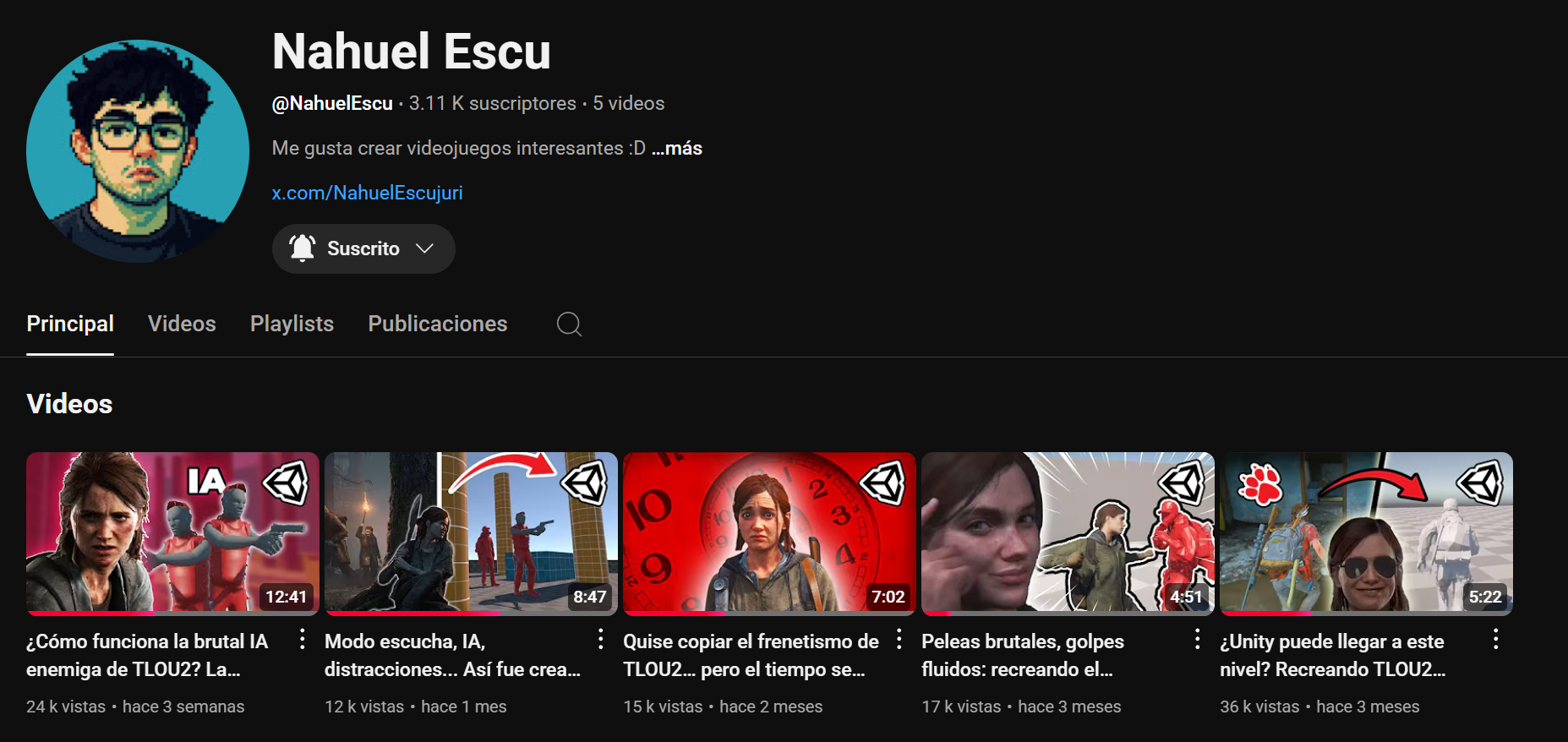
Task: Open the Suscrito notification dropdown
Action: click(363, 248)
